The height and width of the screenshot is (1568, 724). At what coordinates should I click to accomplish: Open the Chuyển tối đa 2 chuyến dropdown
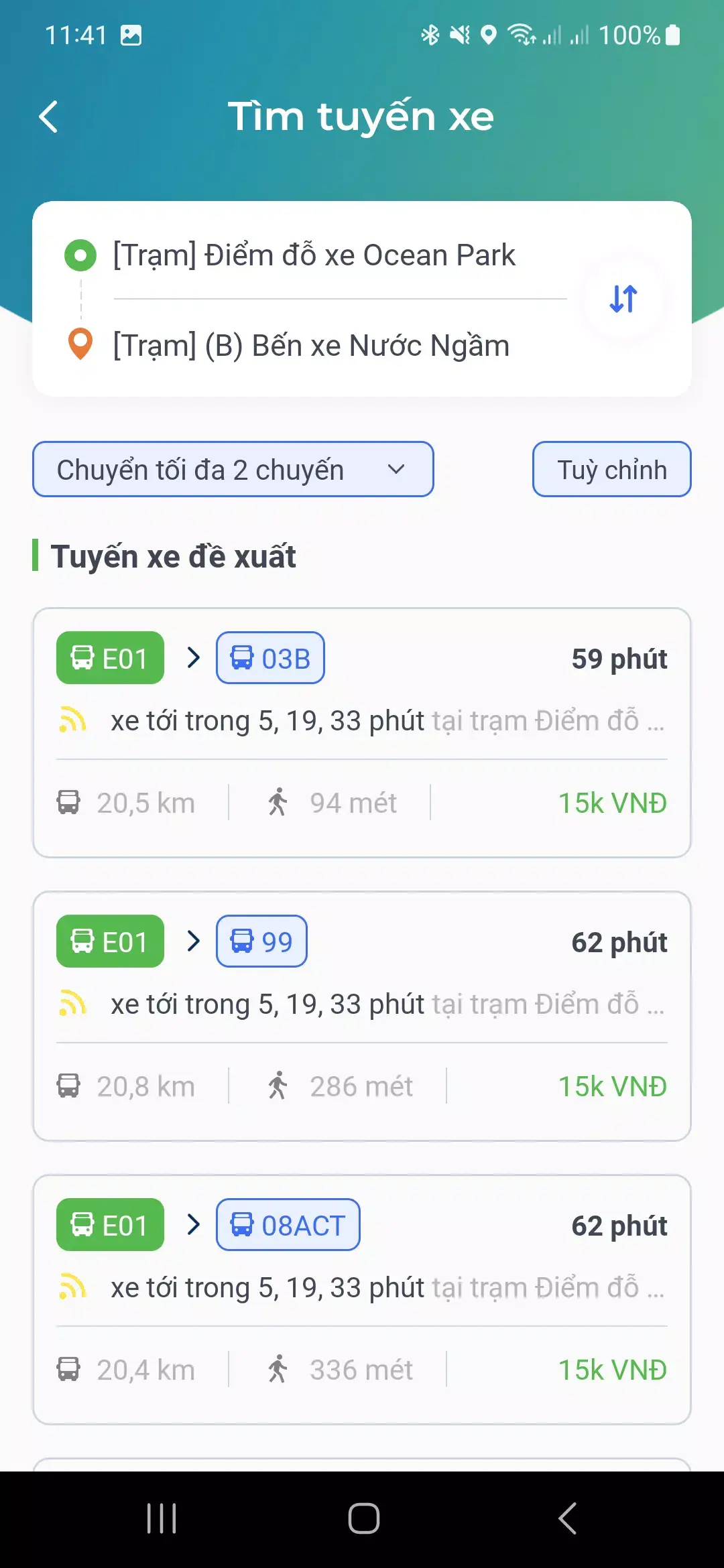tap(233, 469)
